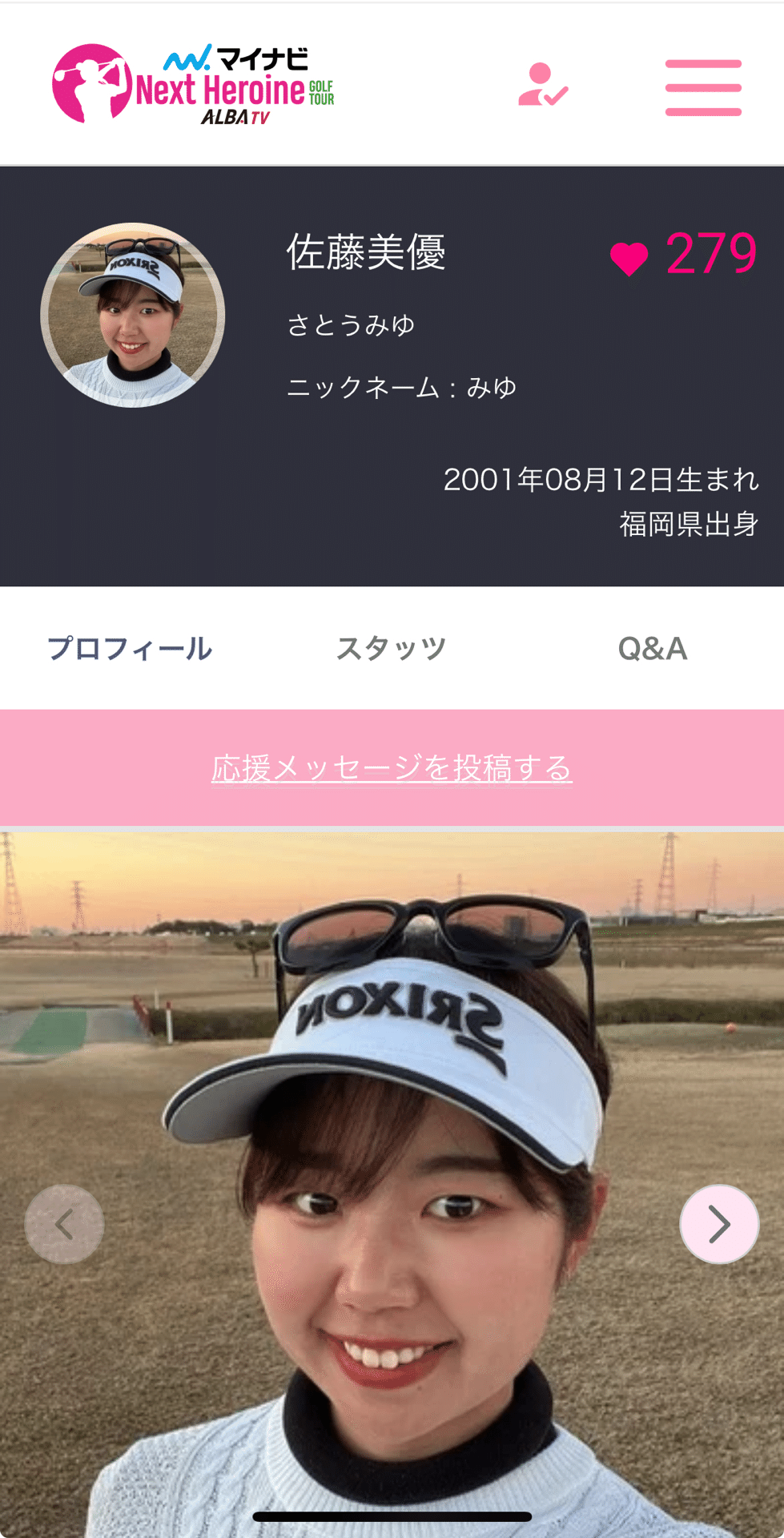Screen dimensions: 784x1538
Task: Click the 応援メッセージを投稿する link
Action: click(x=392, y=767)
